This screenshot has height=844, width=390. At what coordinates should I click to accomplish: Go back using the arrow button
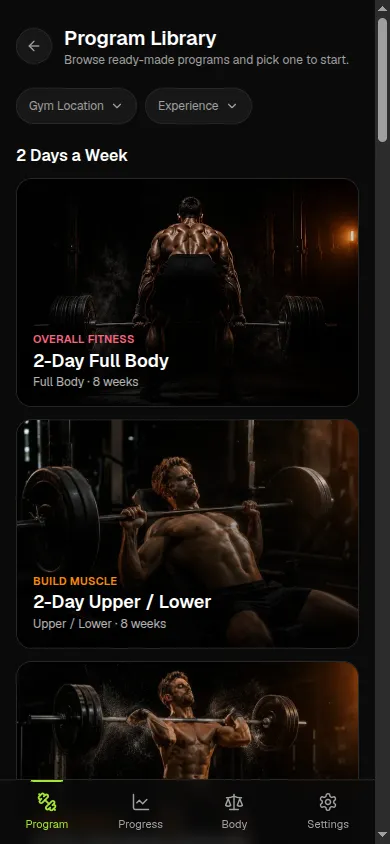tap(34, 46)
